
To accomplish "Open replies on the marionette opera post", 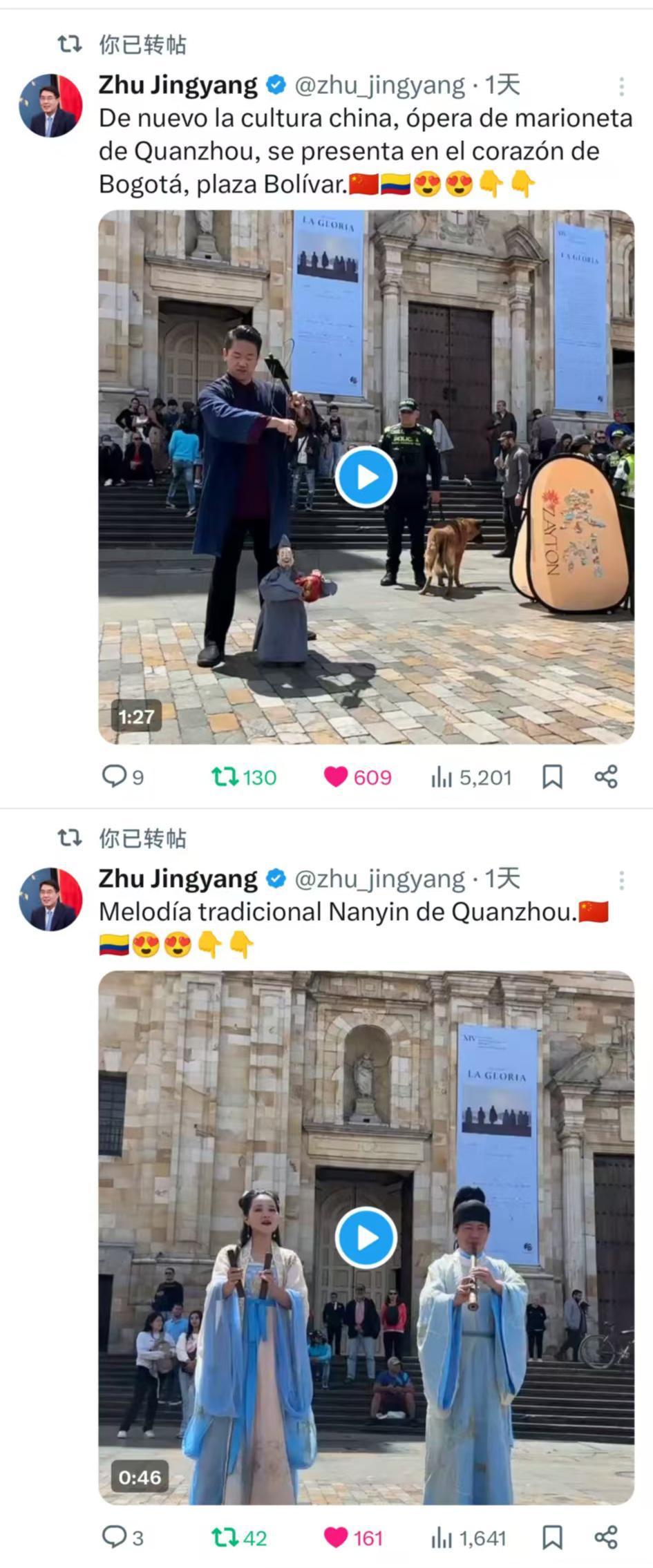I will (x=113, y=777).
